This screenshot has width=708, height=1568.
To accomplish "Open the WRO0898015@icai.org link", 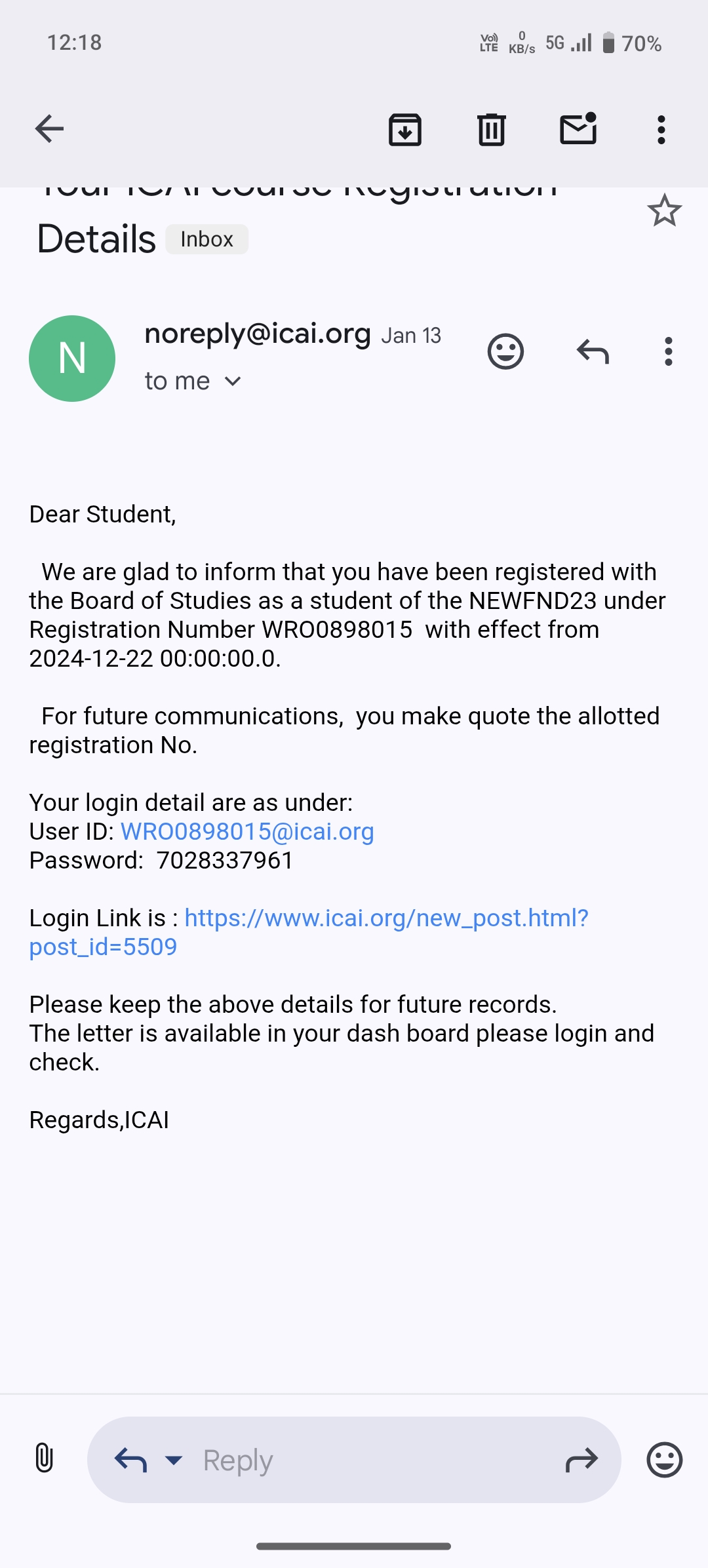I will click(247, 831).
